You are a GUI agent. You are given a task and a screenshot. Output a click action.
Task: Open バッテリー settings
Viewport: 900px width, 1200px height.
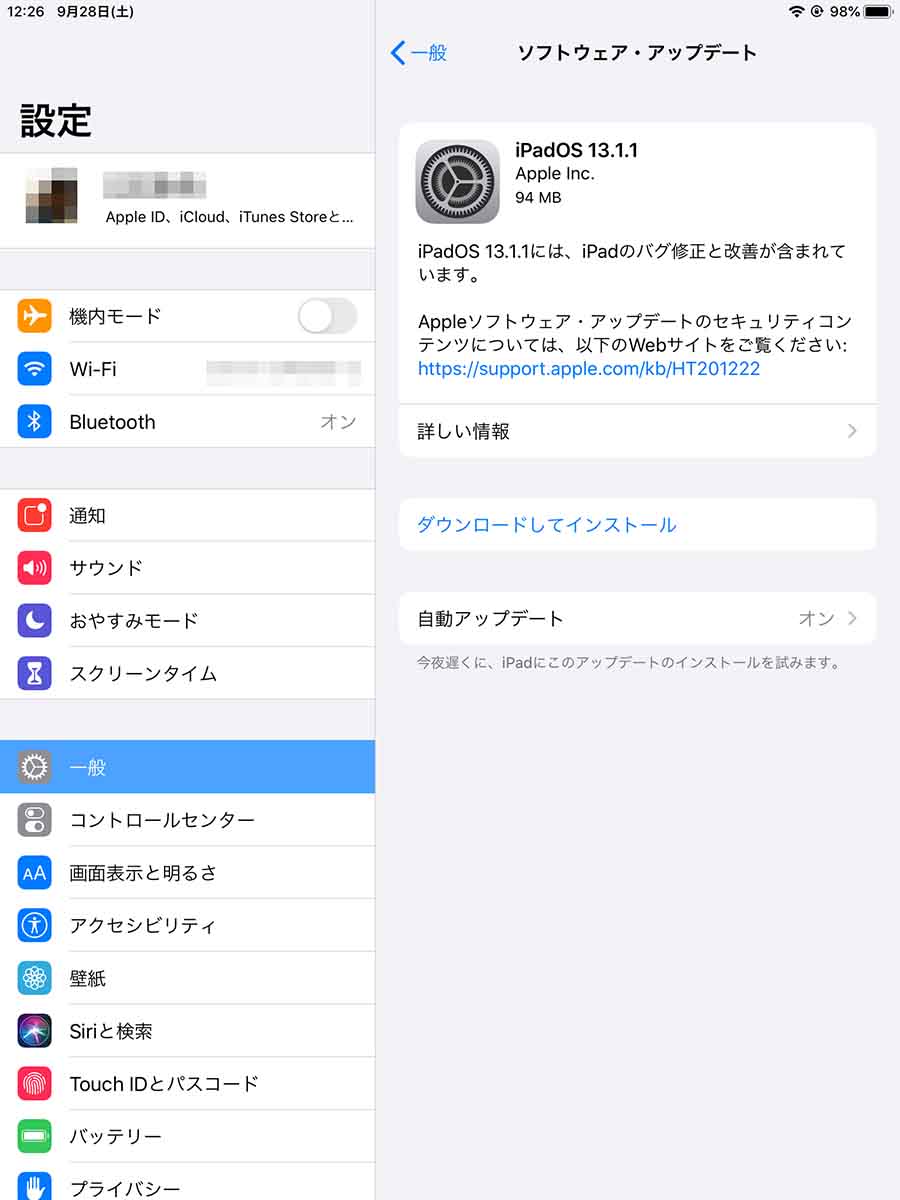(187, 1137)
